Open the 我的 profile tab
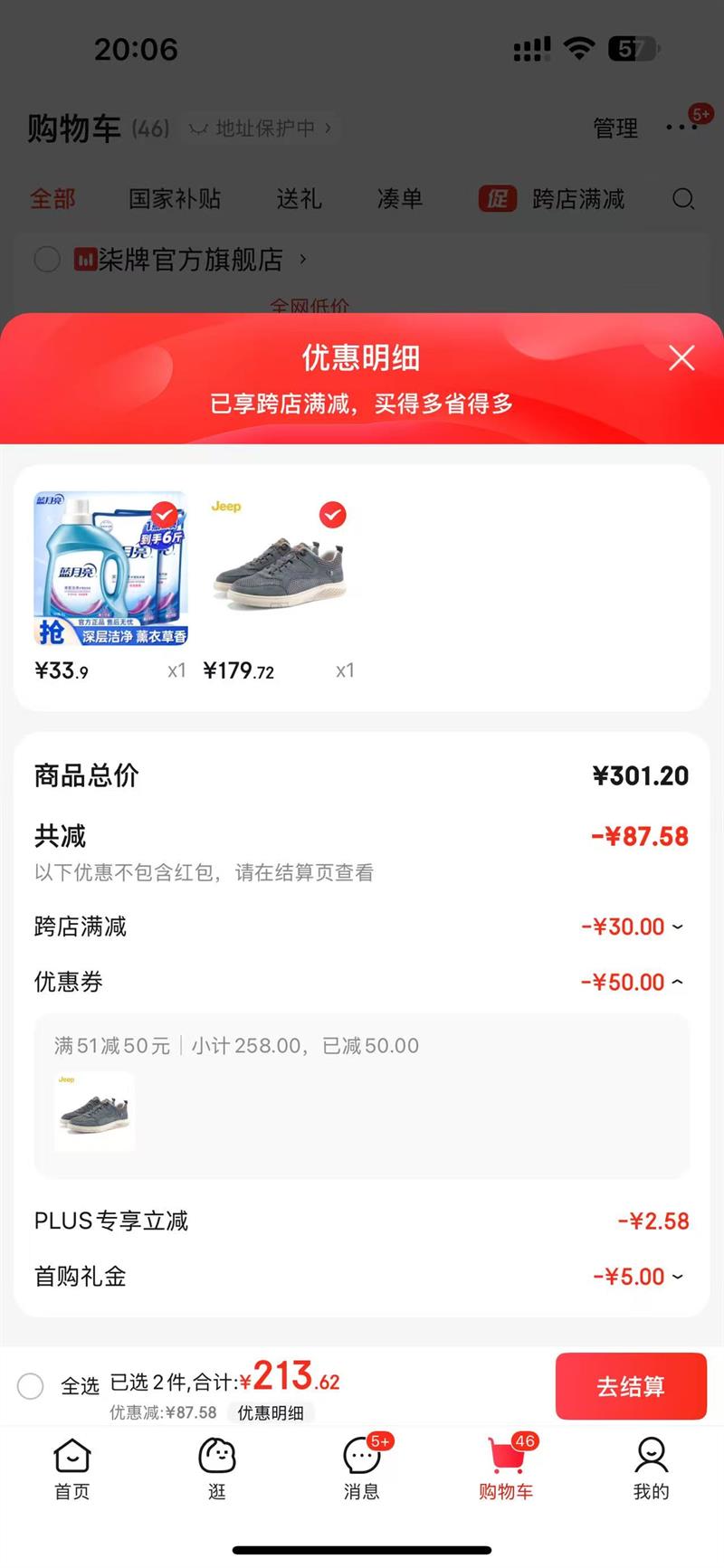Screen dimensions: 724x1568 click(652, 1469)
